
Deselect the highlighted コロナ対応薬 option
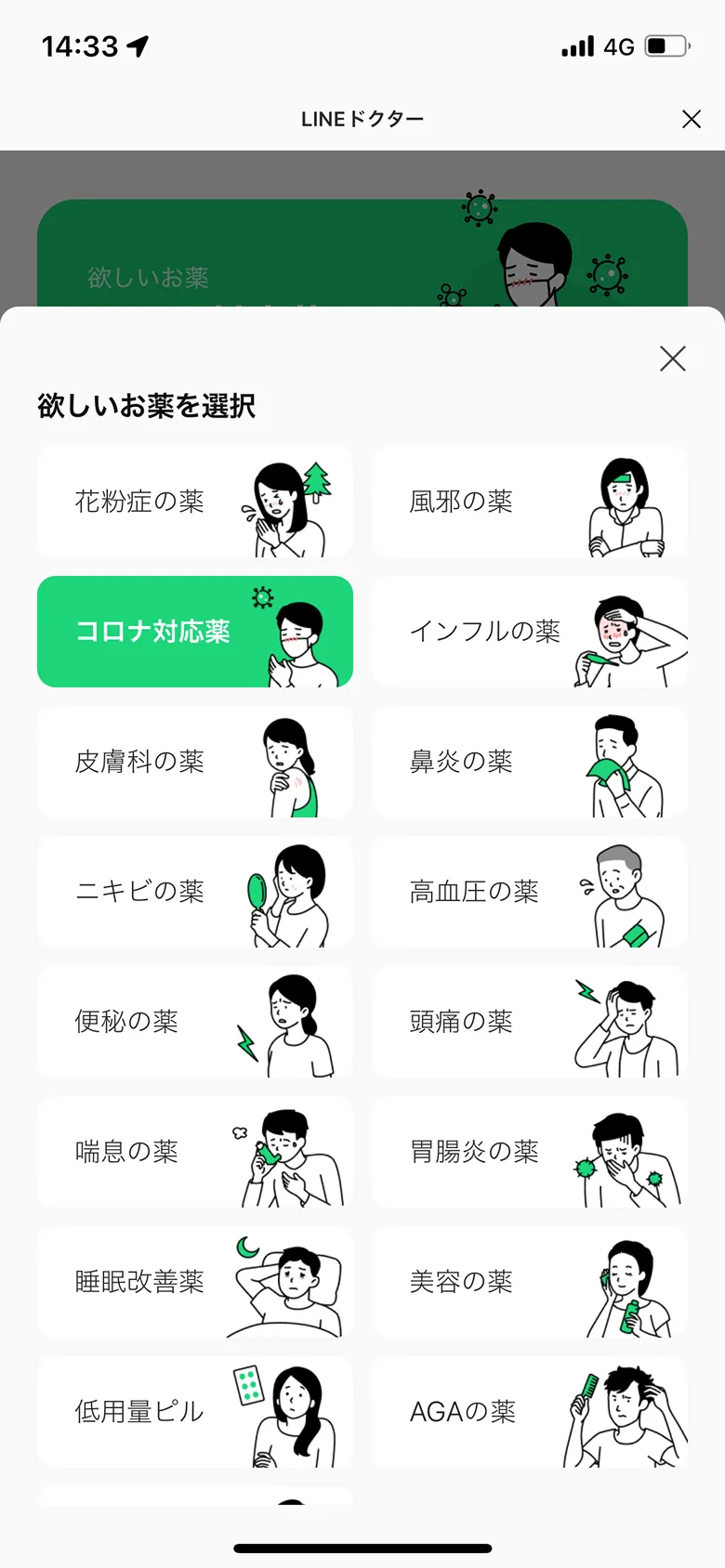(x=195, y=632)
